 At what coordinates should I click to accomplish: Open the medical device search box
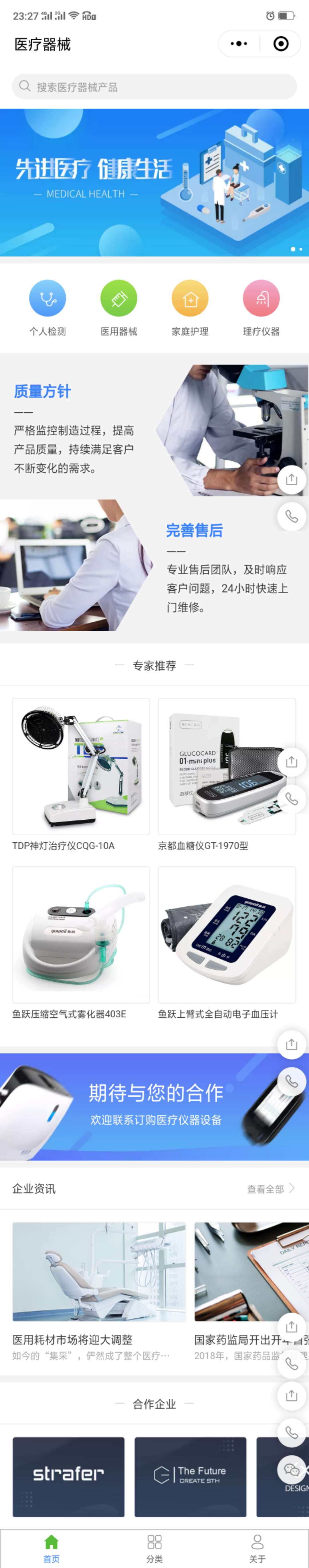[154, 86]
